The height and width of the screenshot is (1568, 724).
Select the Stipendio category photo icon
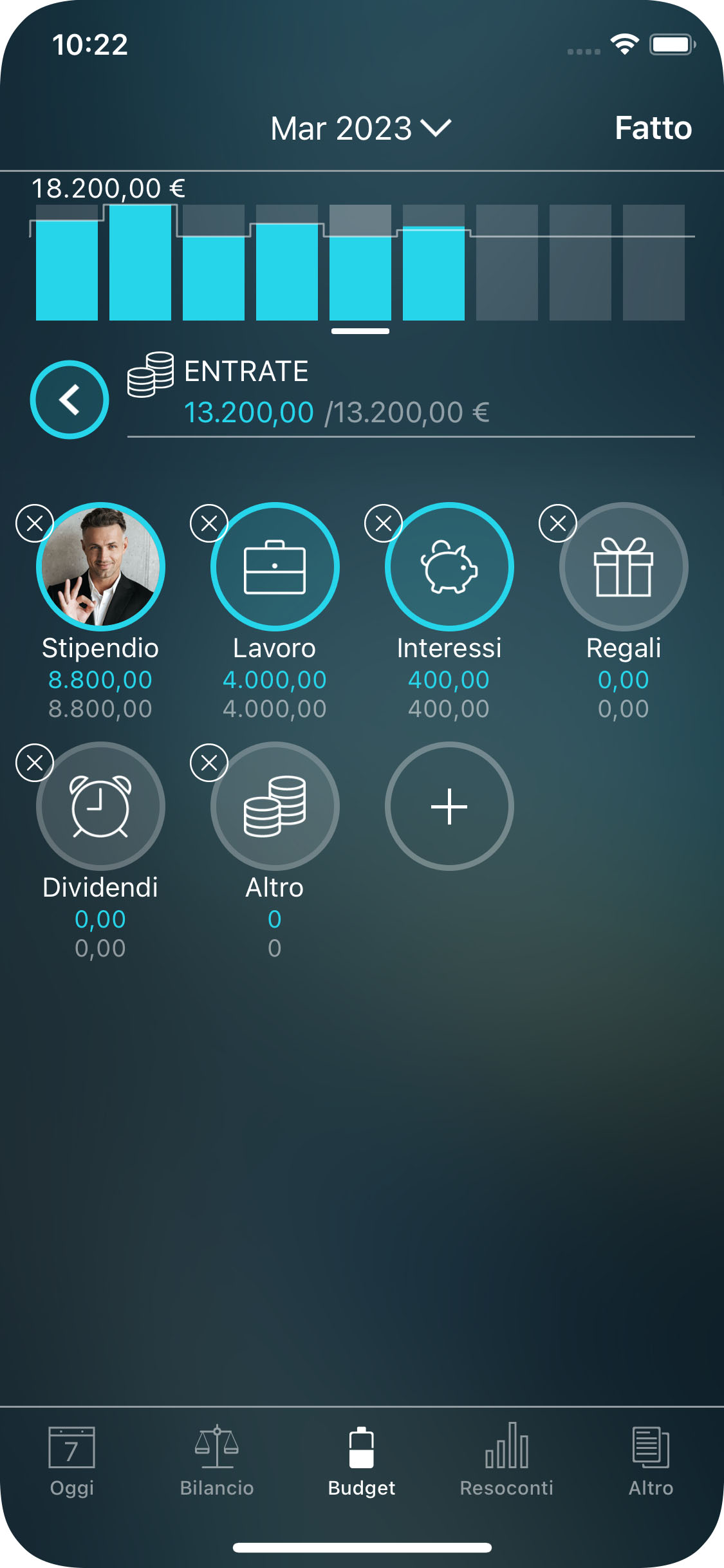pos(101,565)
